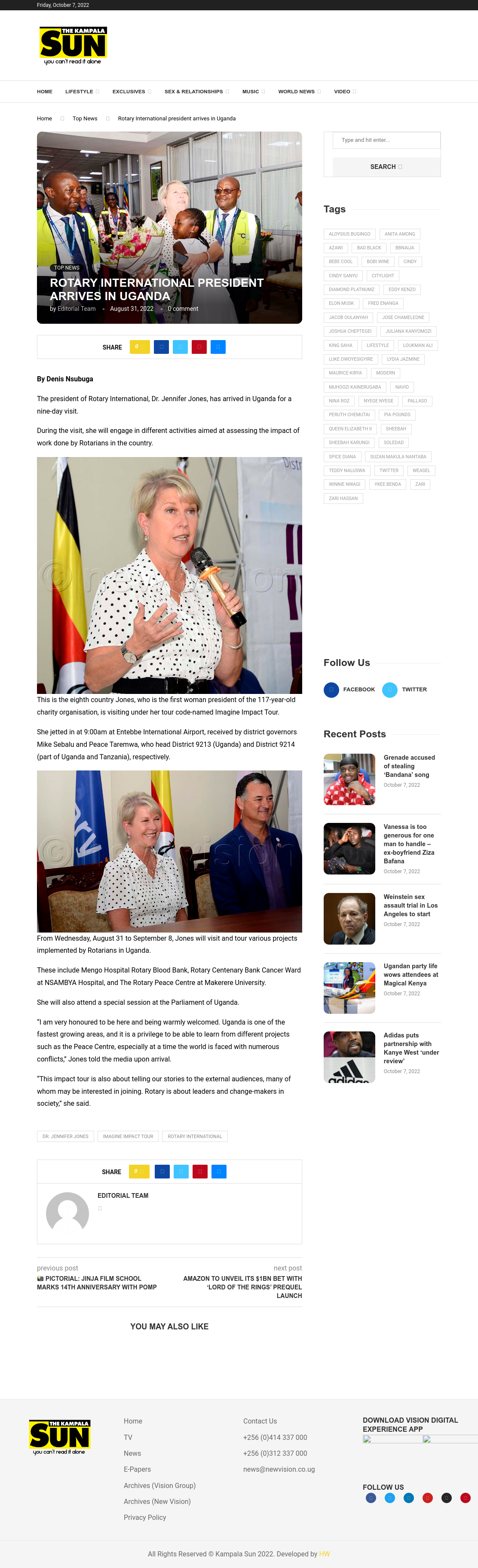Open the Privacy Policy footer link
The width and height of the screenshot is (478, 1568).
(145, 1517)
